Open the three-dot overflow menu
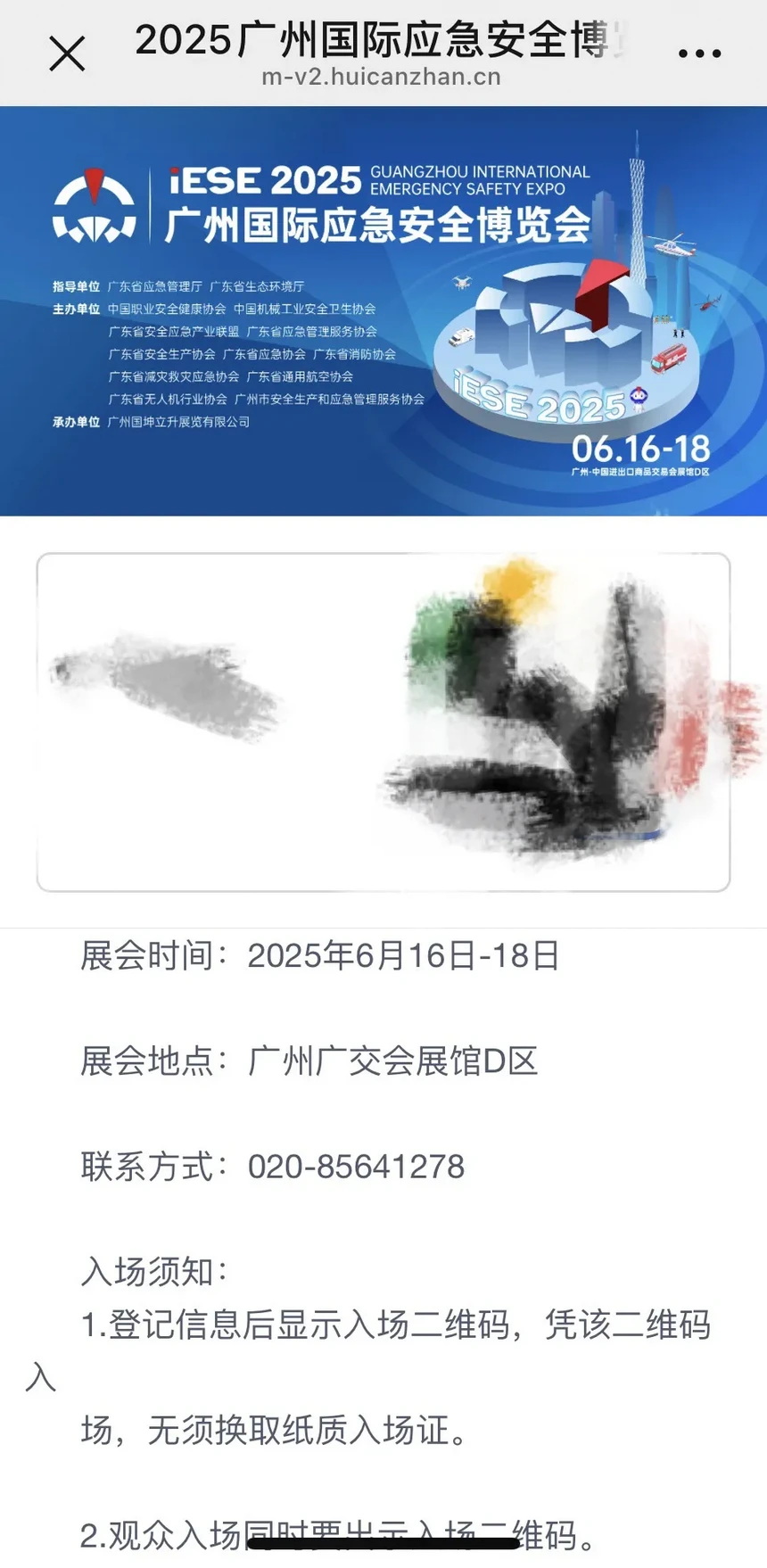The height and width of the screenshot is (1568, 767). click(699, 54)
